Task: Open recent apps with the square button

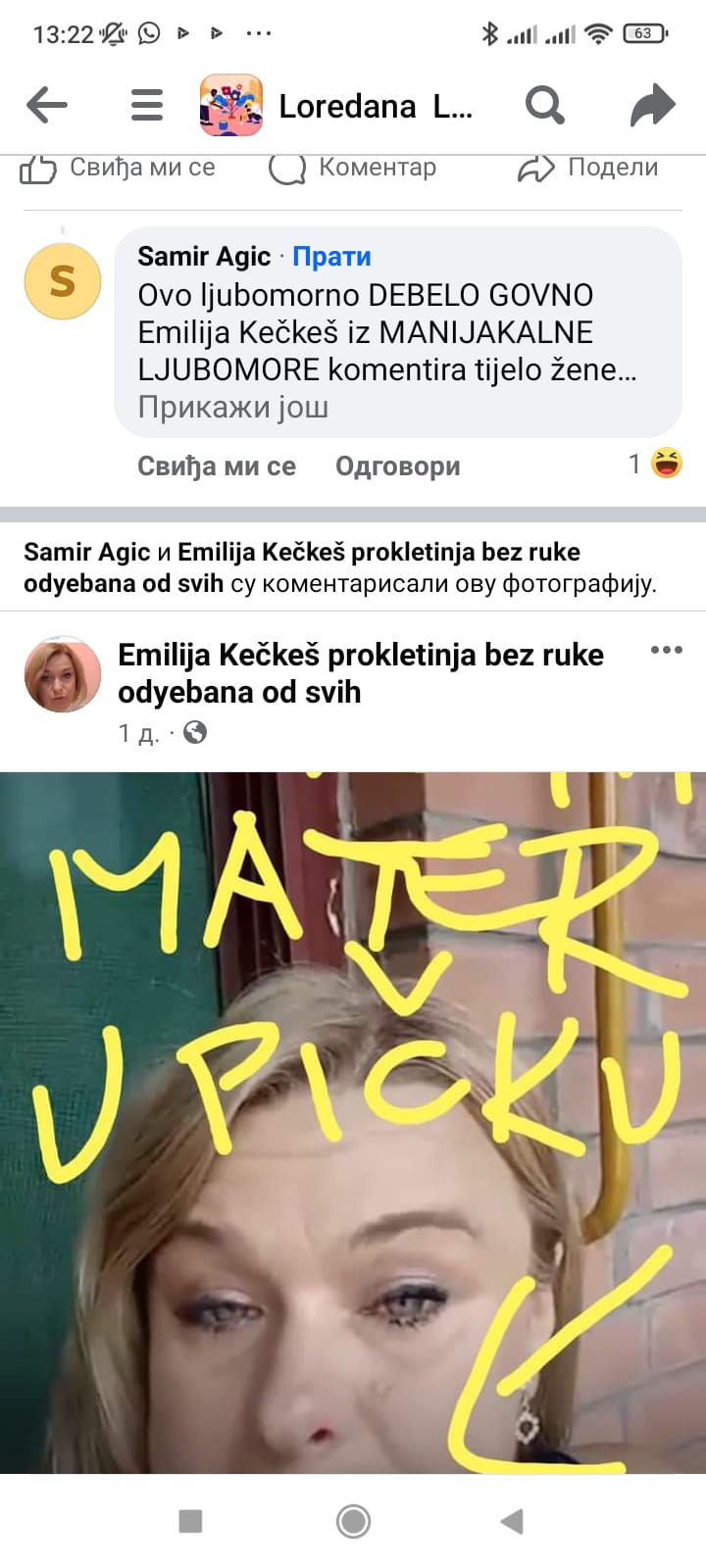Action: coord(190,1521)
